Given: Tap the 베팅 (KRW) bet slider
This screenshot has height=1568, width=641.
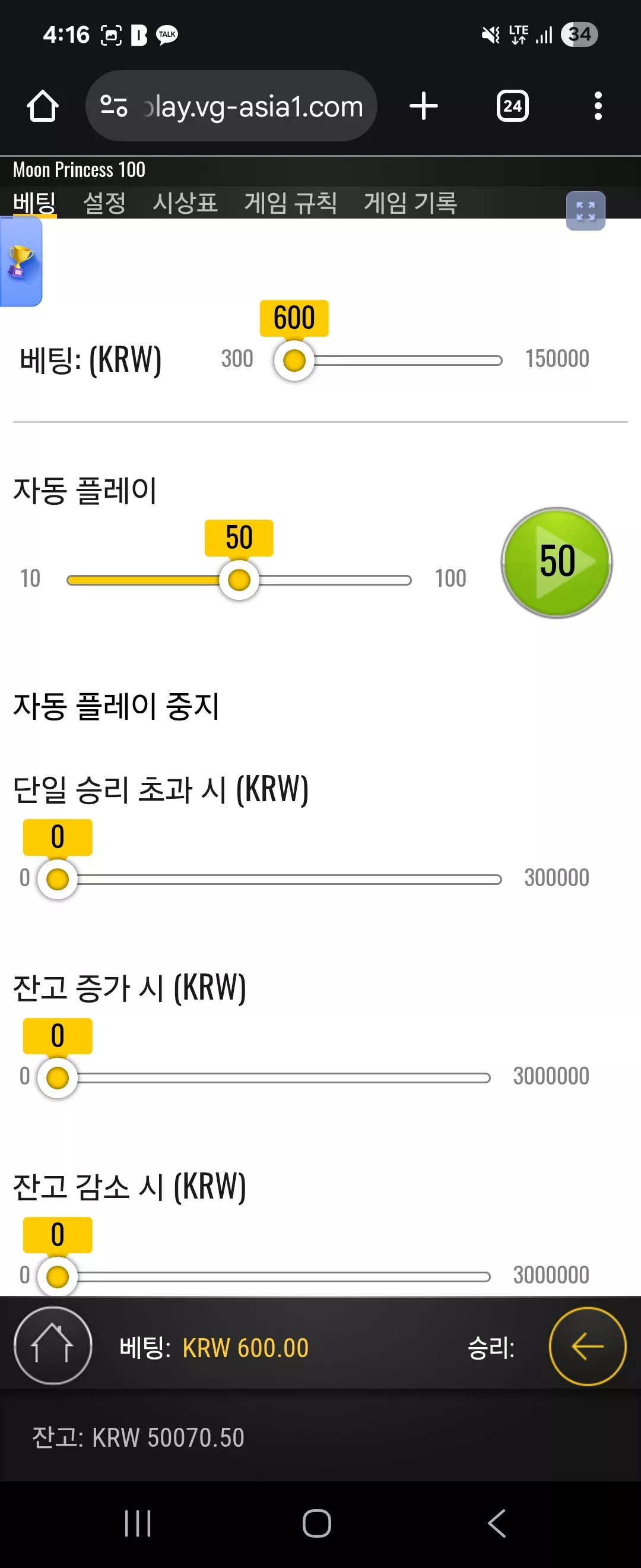Looking at the screenshot, I should click(x=389, y=360).
